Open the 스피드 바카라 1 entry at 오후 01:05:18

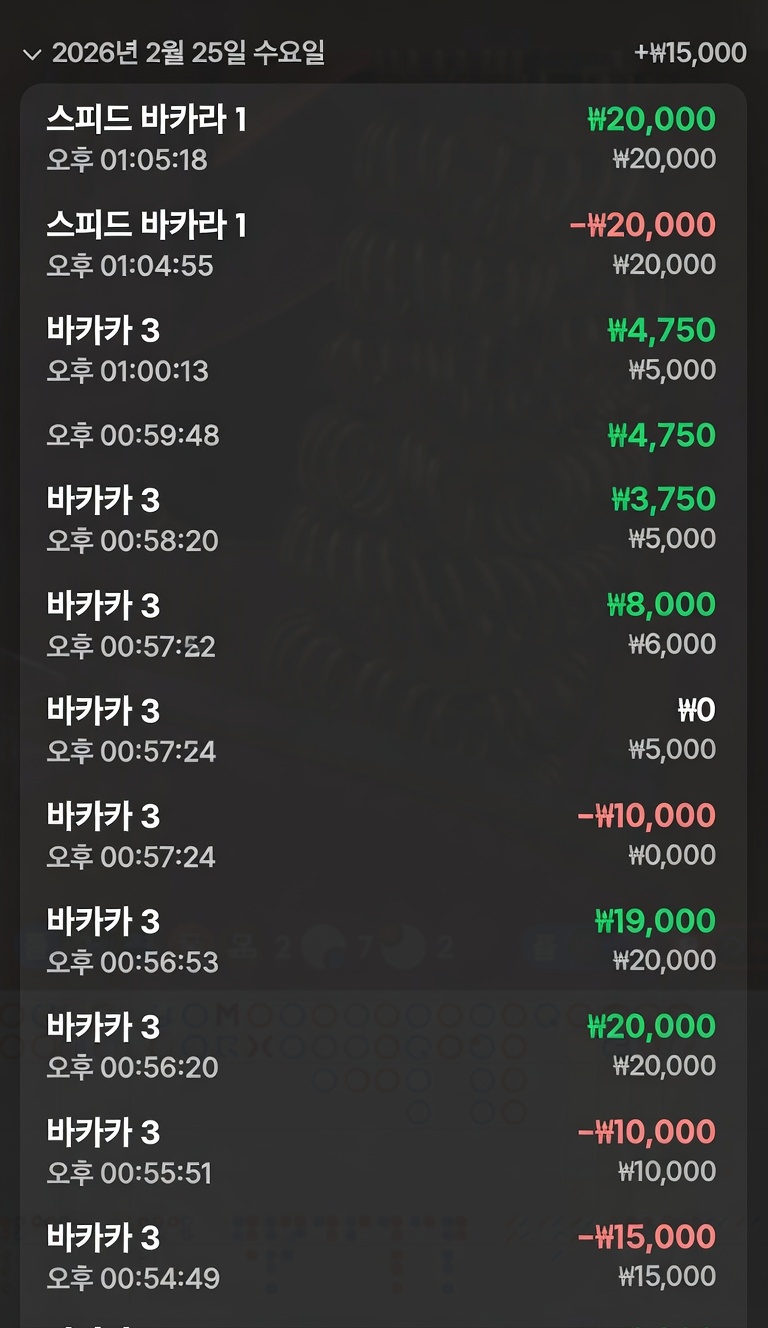(383, 138)
